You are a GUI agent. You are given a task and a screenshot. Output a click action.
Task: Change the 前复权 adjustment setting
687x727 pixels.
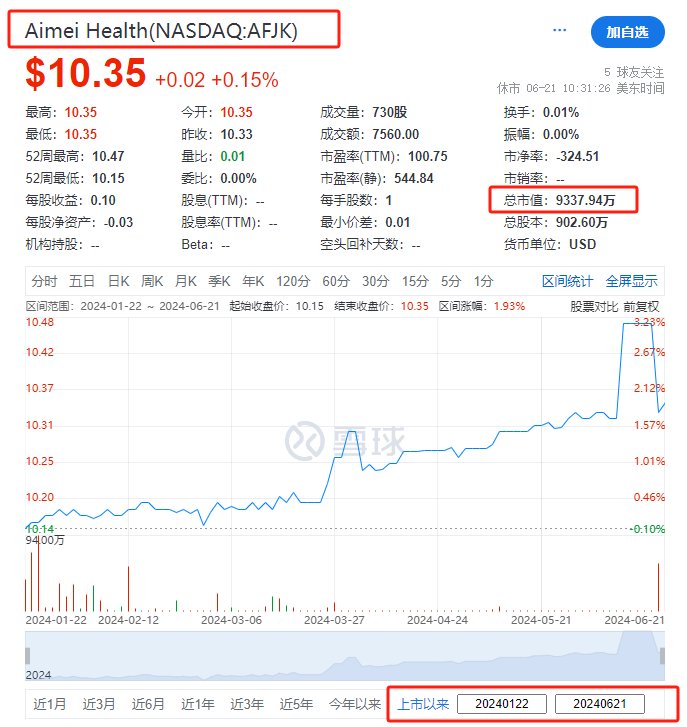point(641,306)
